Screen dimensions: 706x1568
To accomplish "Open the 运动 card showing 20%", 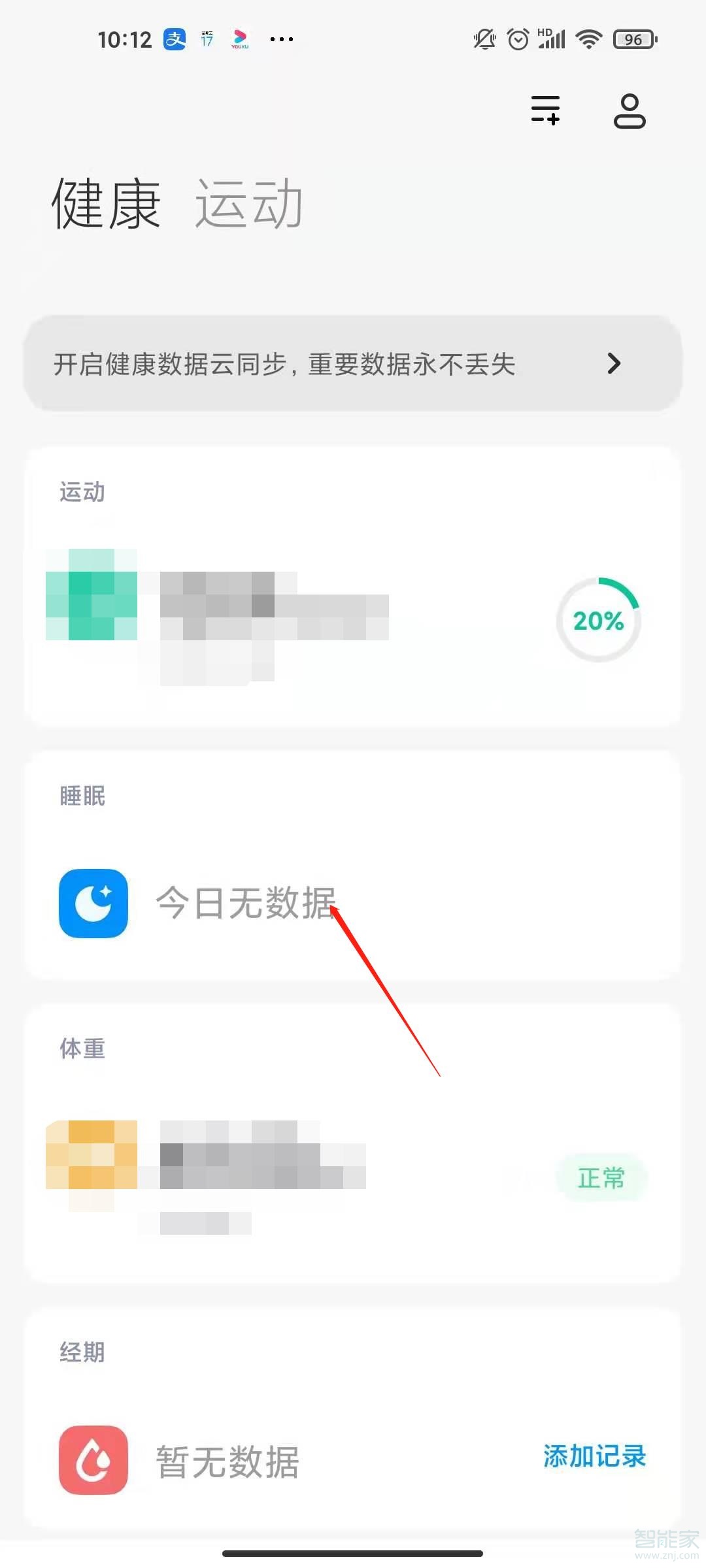I will click(353, 586).
